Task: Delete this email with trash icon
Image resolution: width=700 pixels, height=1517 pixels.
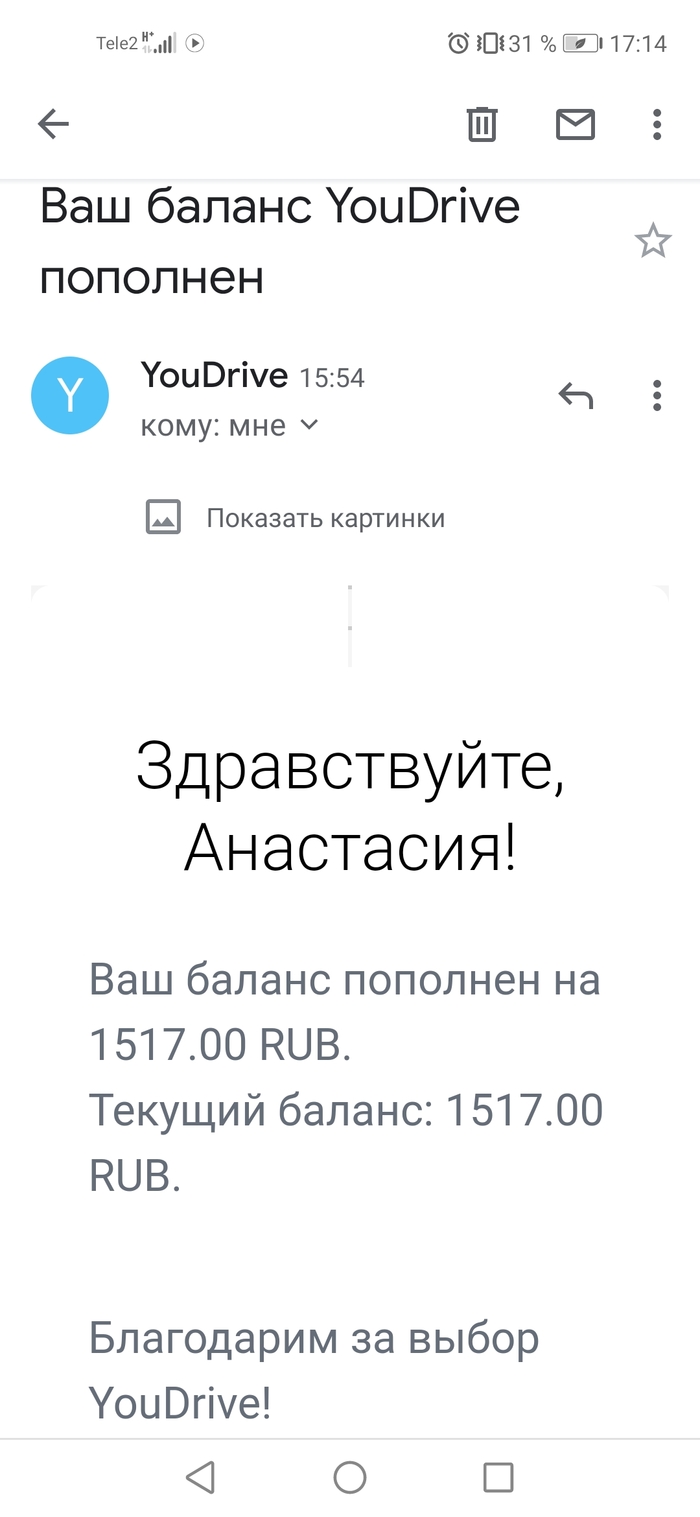Action: [482, 124]
